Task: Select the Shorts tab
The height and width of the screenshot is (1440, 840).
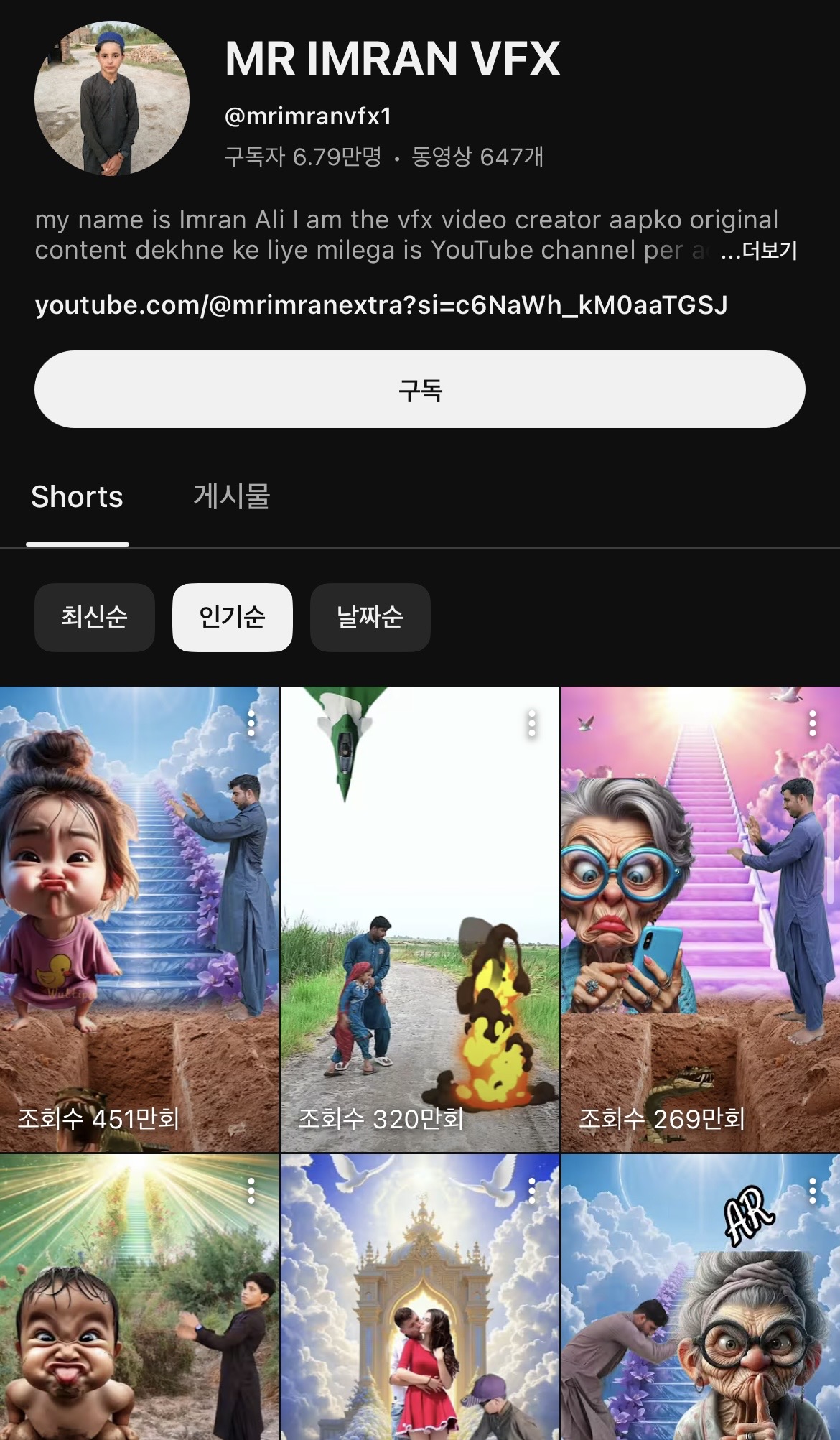Action: click(77, 496)
